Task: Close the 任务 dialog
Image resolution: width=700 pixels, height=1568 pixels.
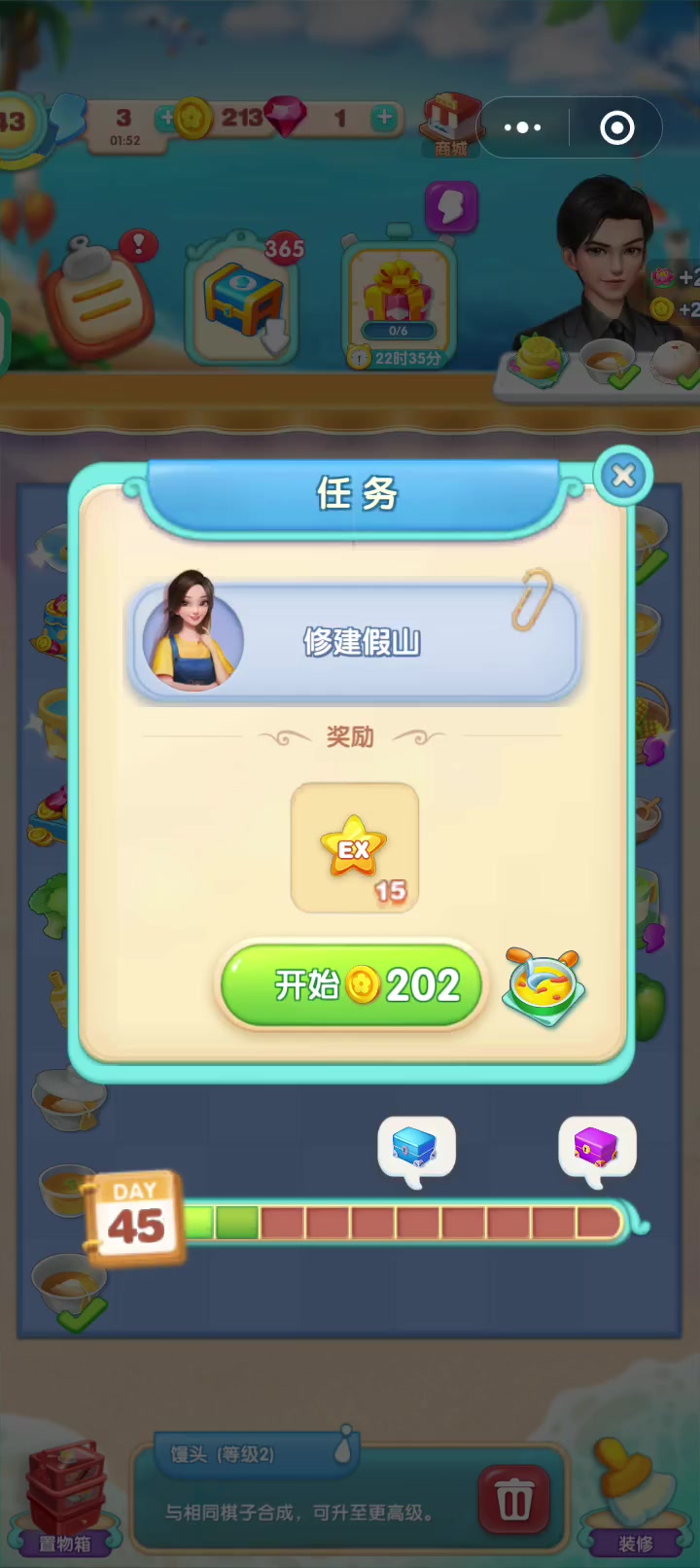Action: pos(623,476)
